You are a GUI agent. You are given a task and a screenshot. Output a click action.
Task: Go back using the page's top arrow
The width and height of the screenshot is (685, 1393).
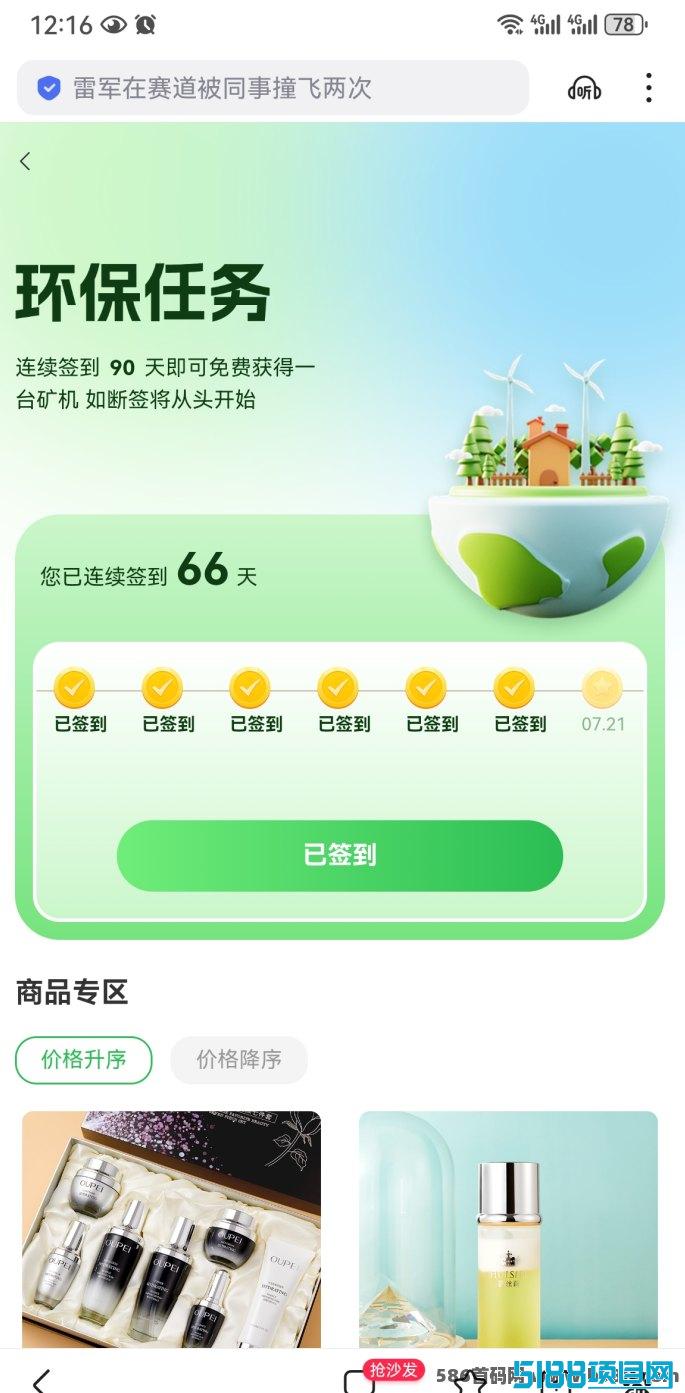pos(26,161)
